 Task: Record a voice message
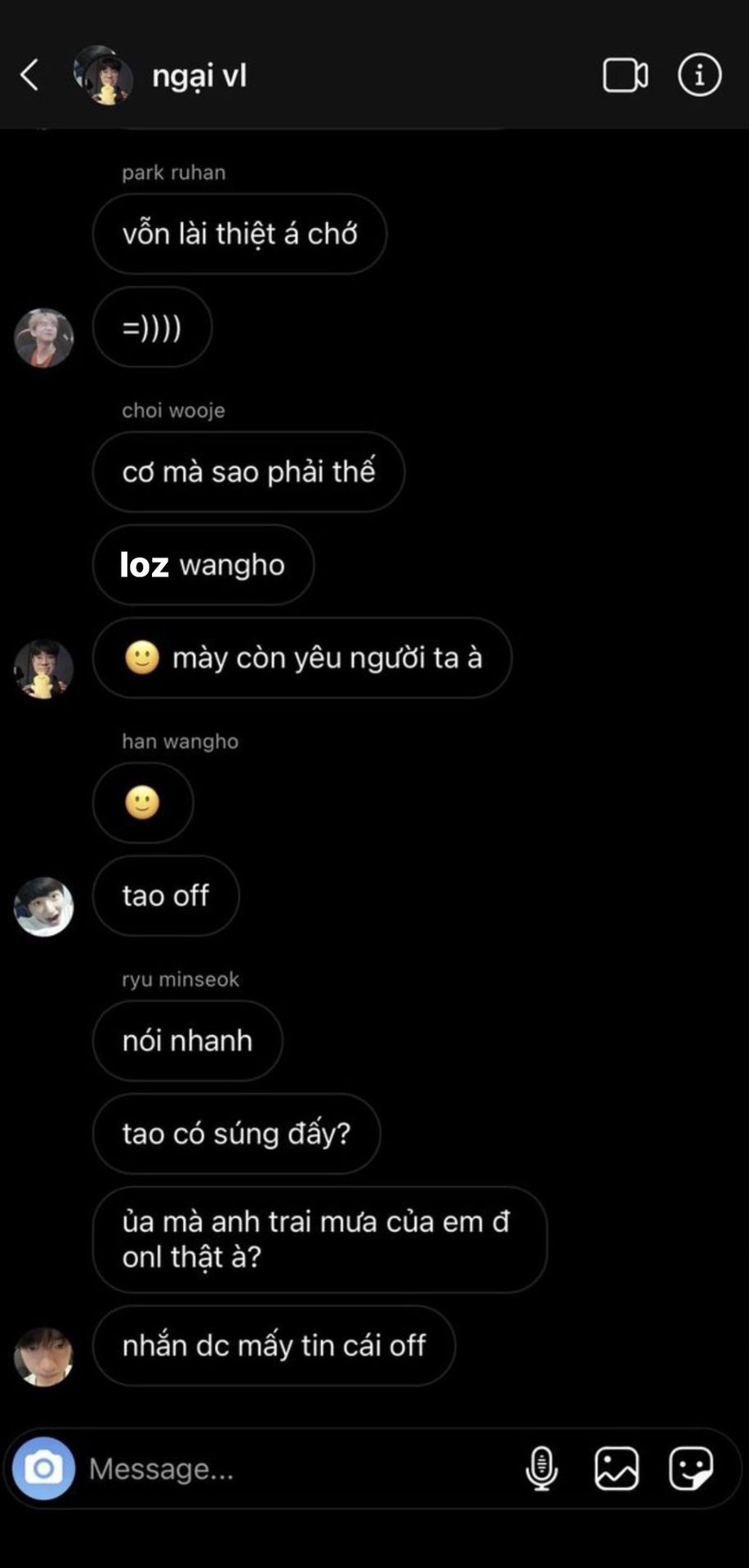pyautogui.click(x=541, y=1468)
